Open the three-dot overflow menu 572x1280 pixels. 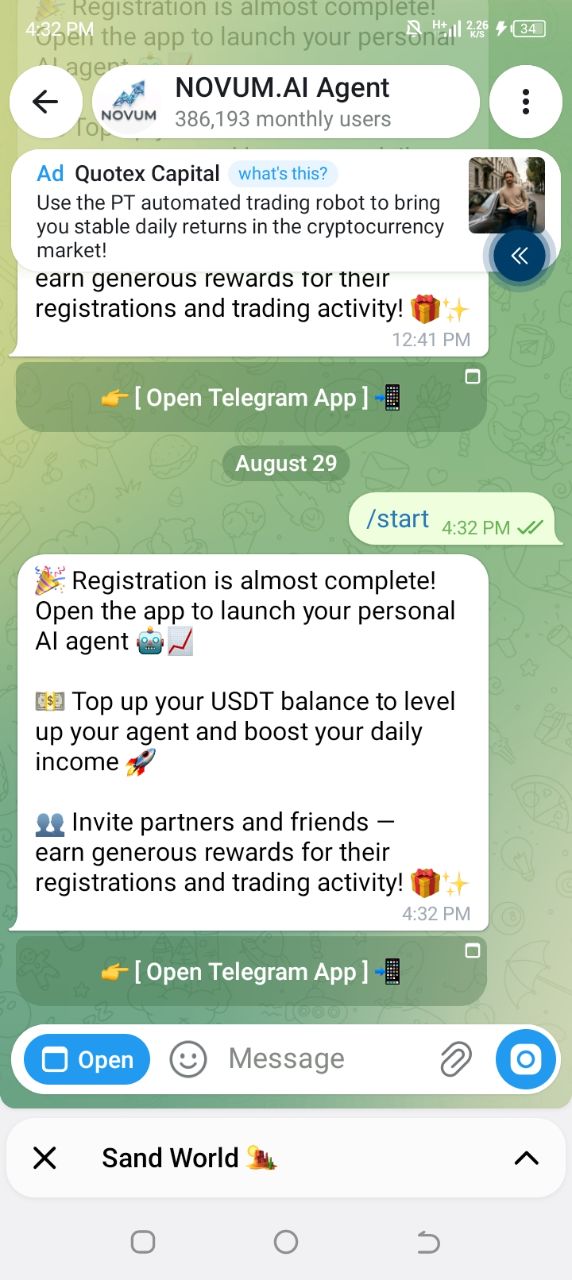[526, 102]
